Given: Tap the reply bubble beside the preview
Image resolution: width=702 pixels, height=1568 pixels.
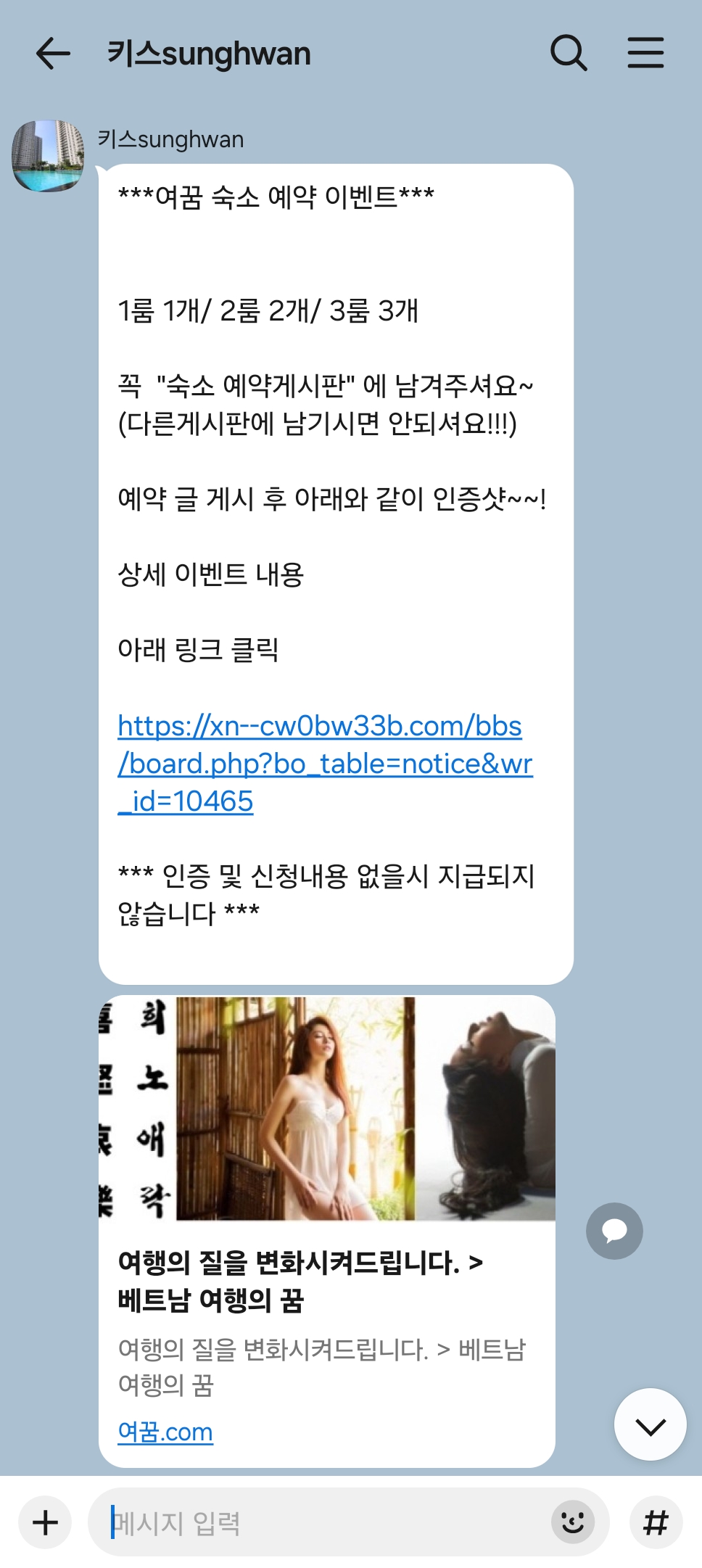Looking at the screenshot, I should pyautogui.click(x=614, y=1231).
